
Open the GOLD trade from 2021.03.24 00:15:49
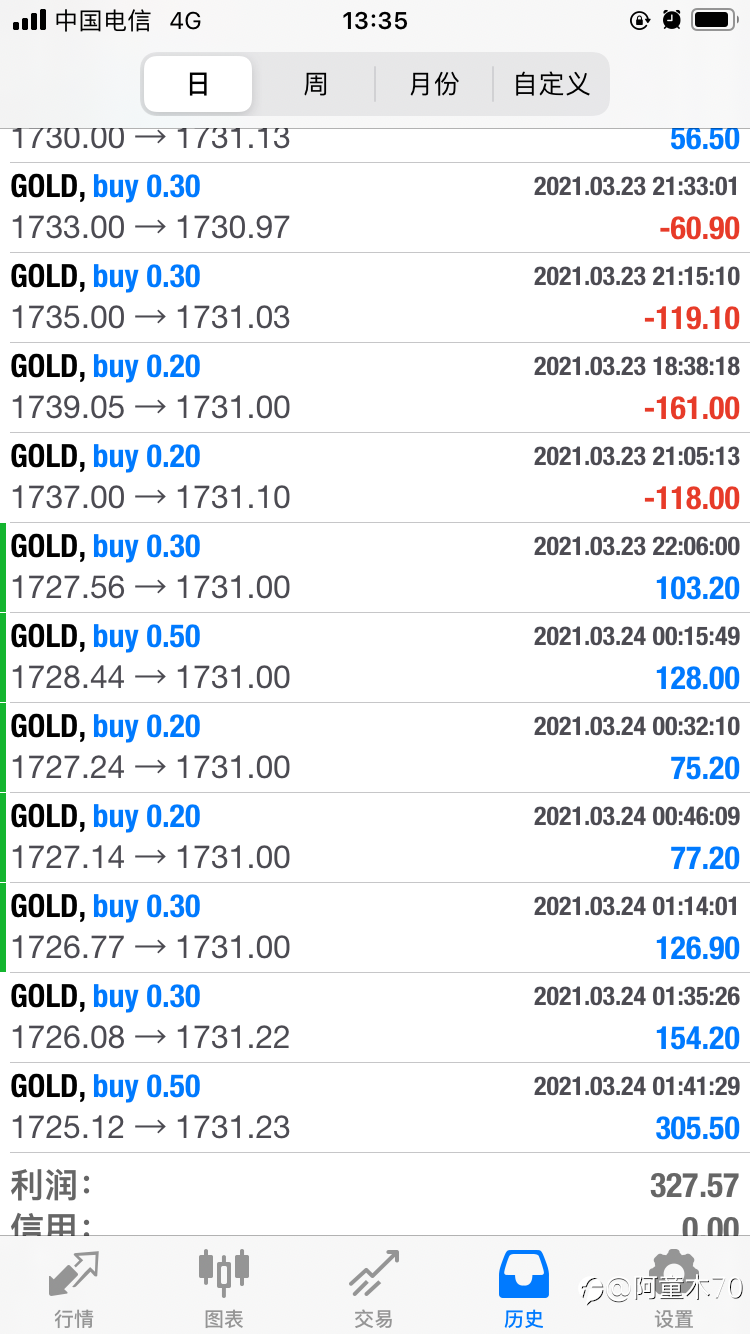[375, 658]
